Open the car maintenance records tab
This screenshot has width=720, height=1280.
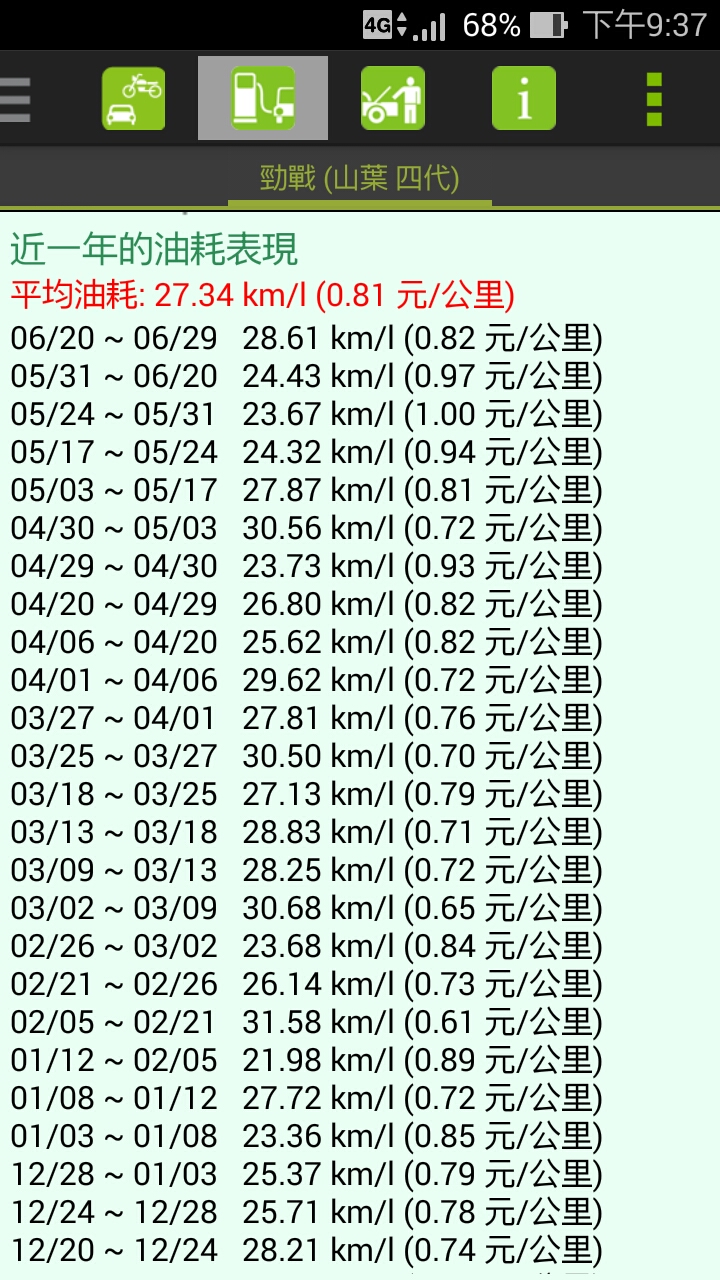[393, 99]
